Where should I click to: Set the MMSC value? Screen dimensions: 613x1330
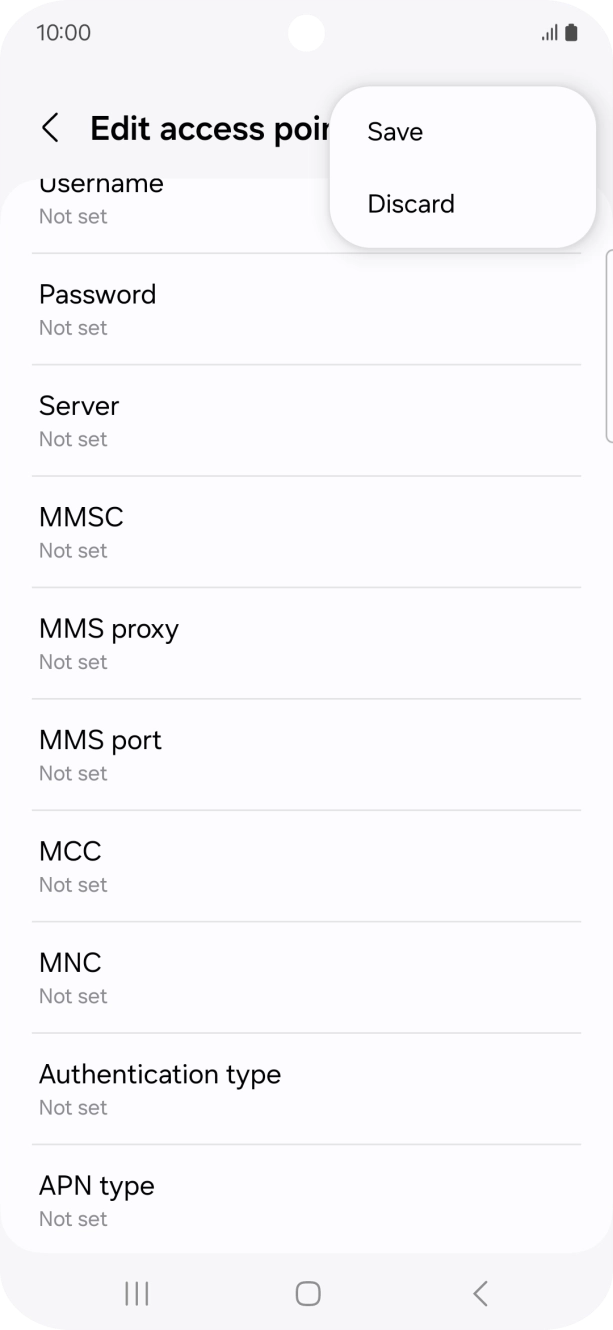pos(306,532)
